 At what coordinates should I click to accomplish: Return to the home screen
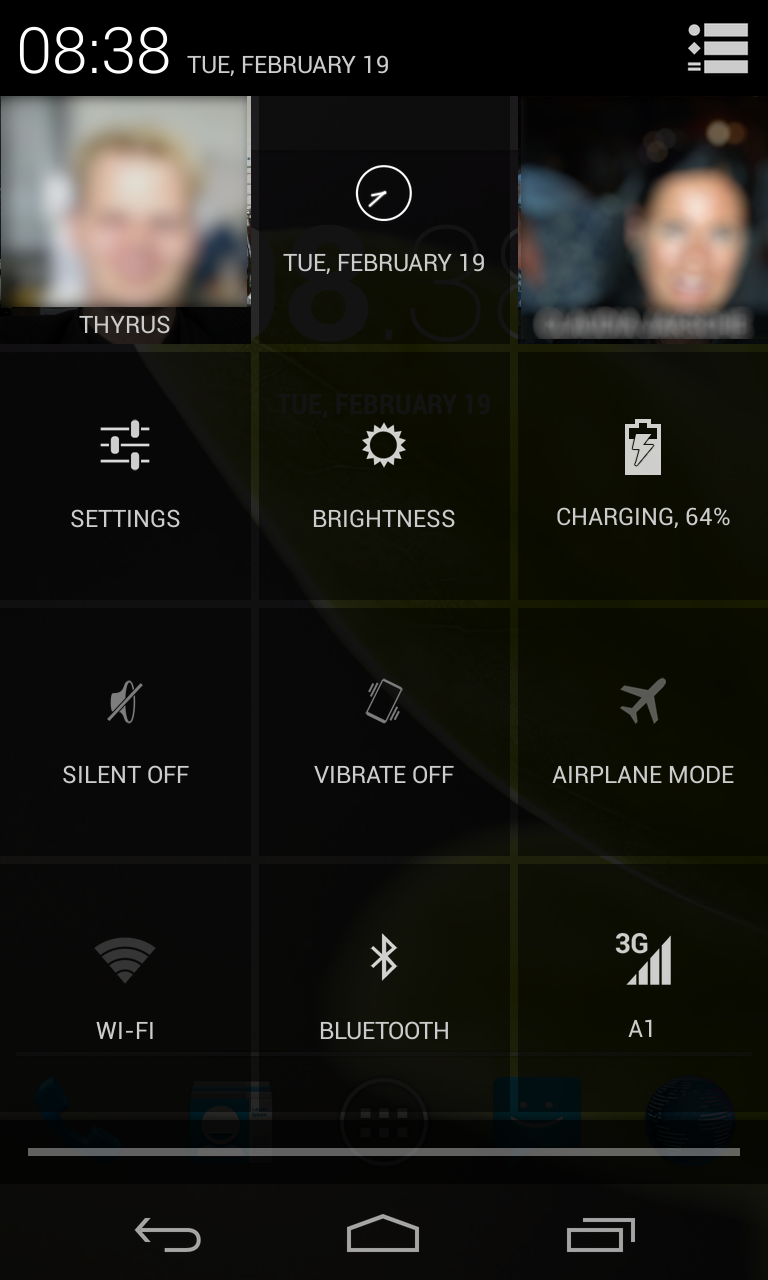coord(383,1235)
